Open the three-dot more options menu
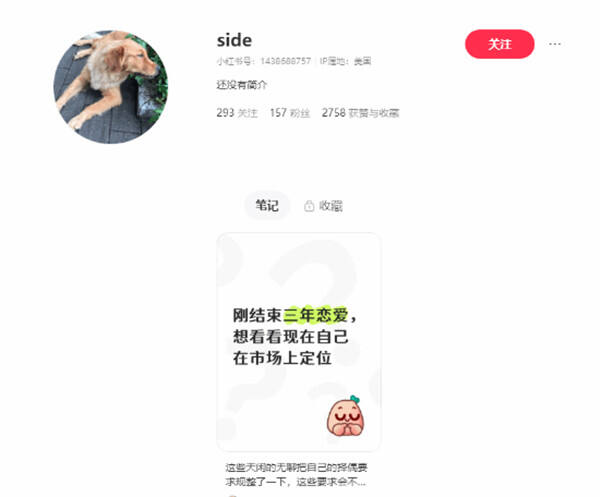The height and width of the screenshot is (497, 600). (x=555, y=44)
